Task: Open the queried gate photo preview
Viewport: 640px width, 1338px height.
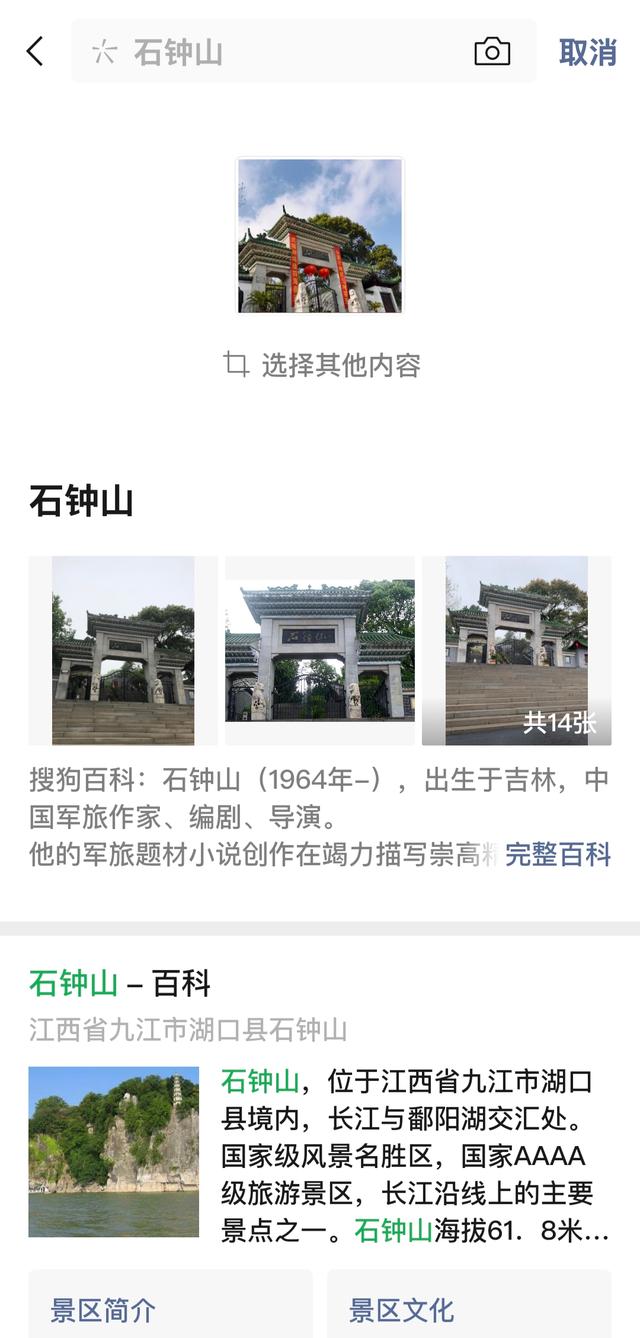Action: (x=320, y=236)
